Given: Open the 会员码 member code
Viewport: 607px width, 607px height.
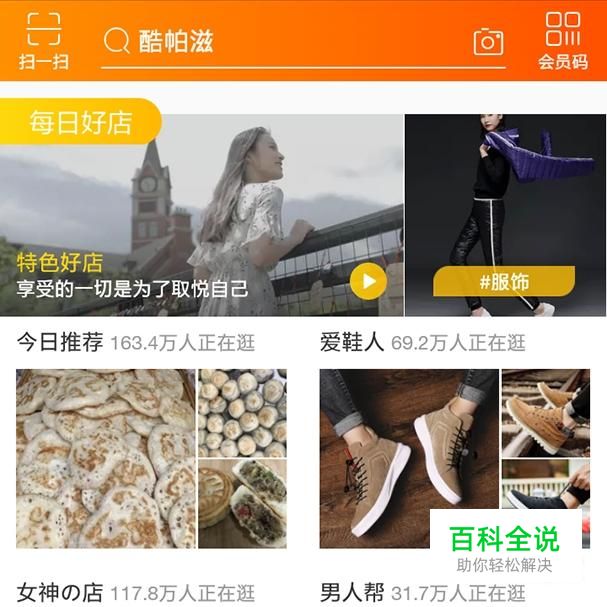Looking at the screenshot, I should pyautogui.click(x=563, y=40).
